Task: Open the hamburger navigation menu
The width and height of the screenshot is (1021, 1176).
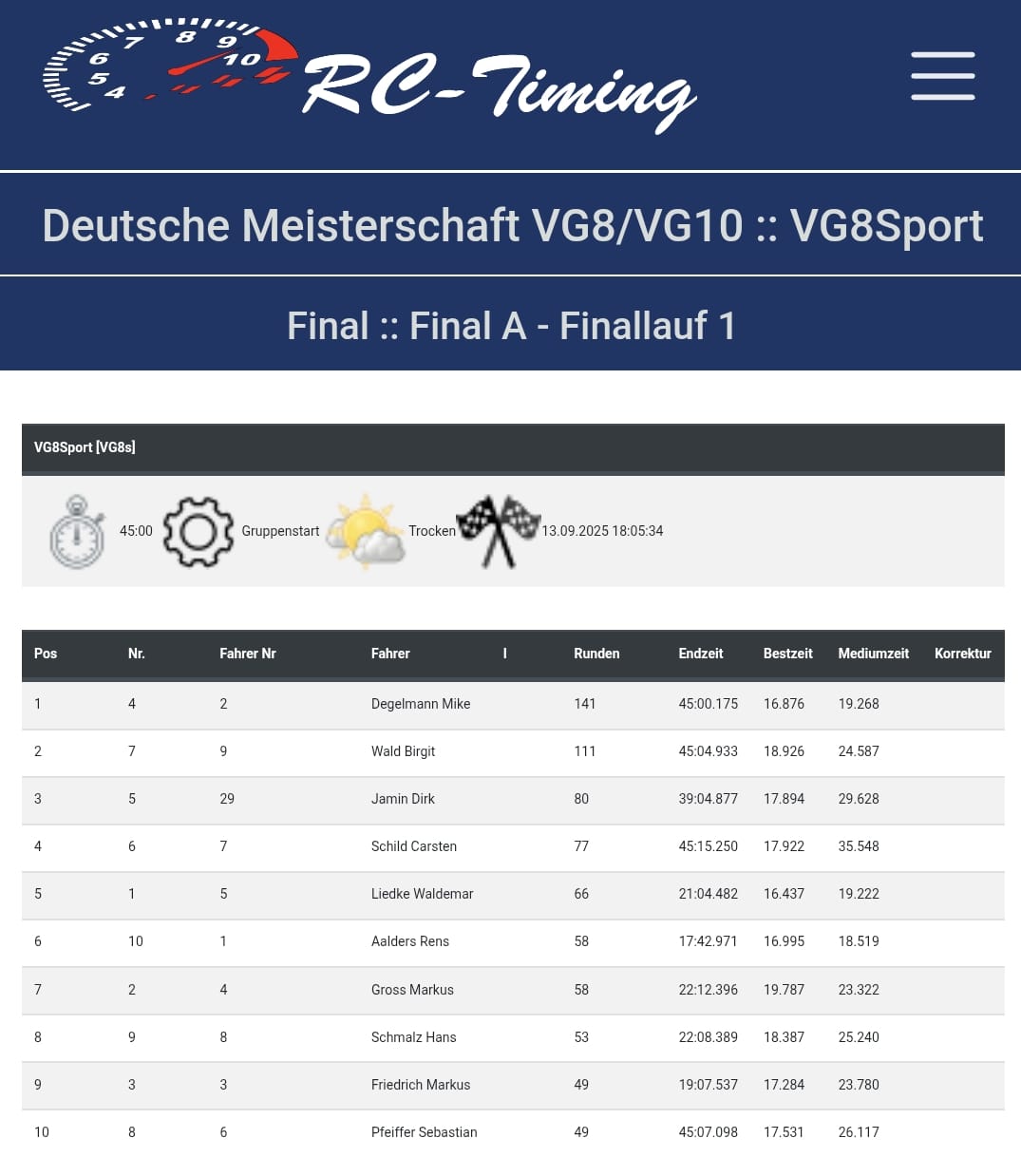Action: [x=942, y=76]
